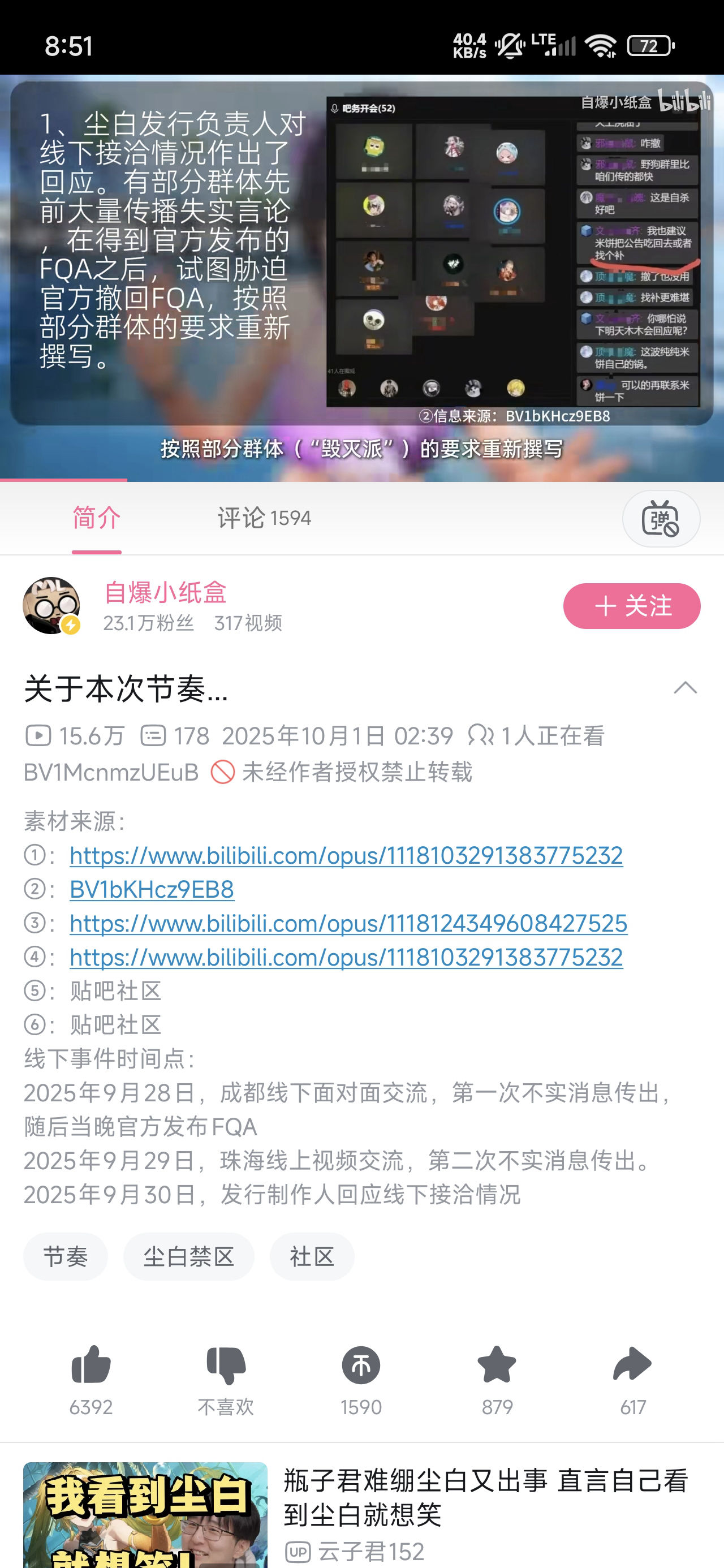Tap the 节奏 tag chip
This screenshot has width=724, height=1568.
tap(65, 1256)
